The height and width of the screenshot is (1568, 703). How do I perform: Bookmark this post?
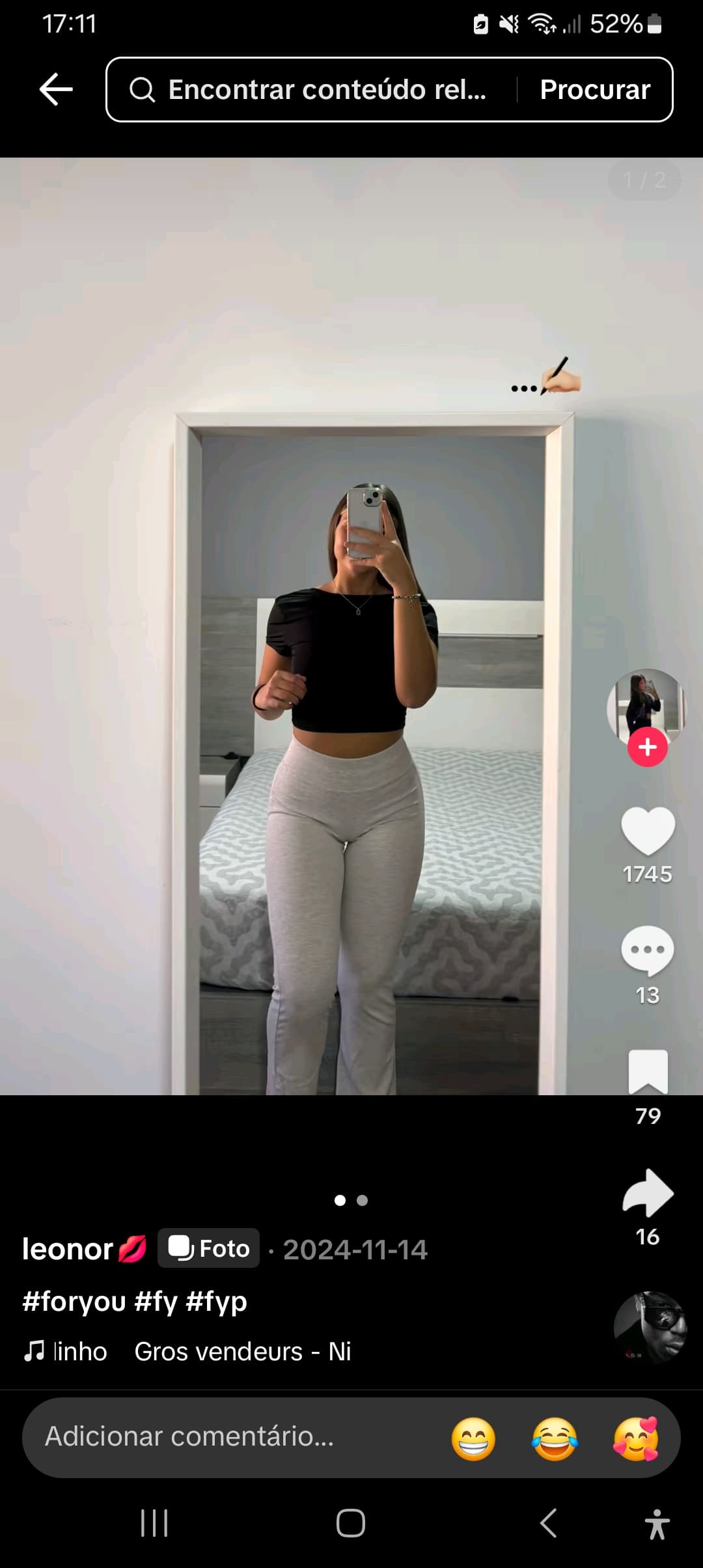click(x=648, y=1071)
